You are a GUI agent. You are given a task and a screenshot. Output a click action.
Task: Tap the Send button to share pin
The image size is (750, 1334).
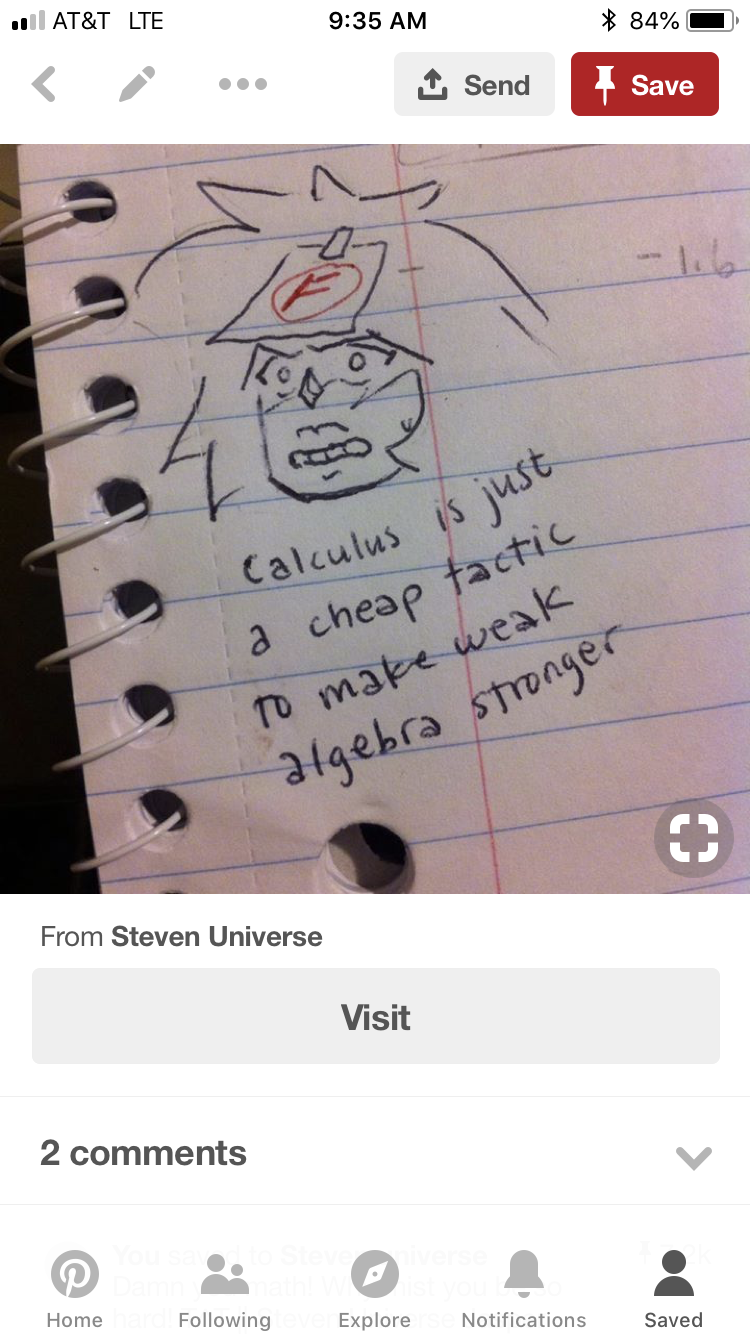(474, 85)
